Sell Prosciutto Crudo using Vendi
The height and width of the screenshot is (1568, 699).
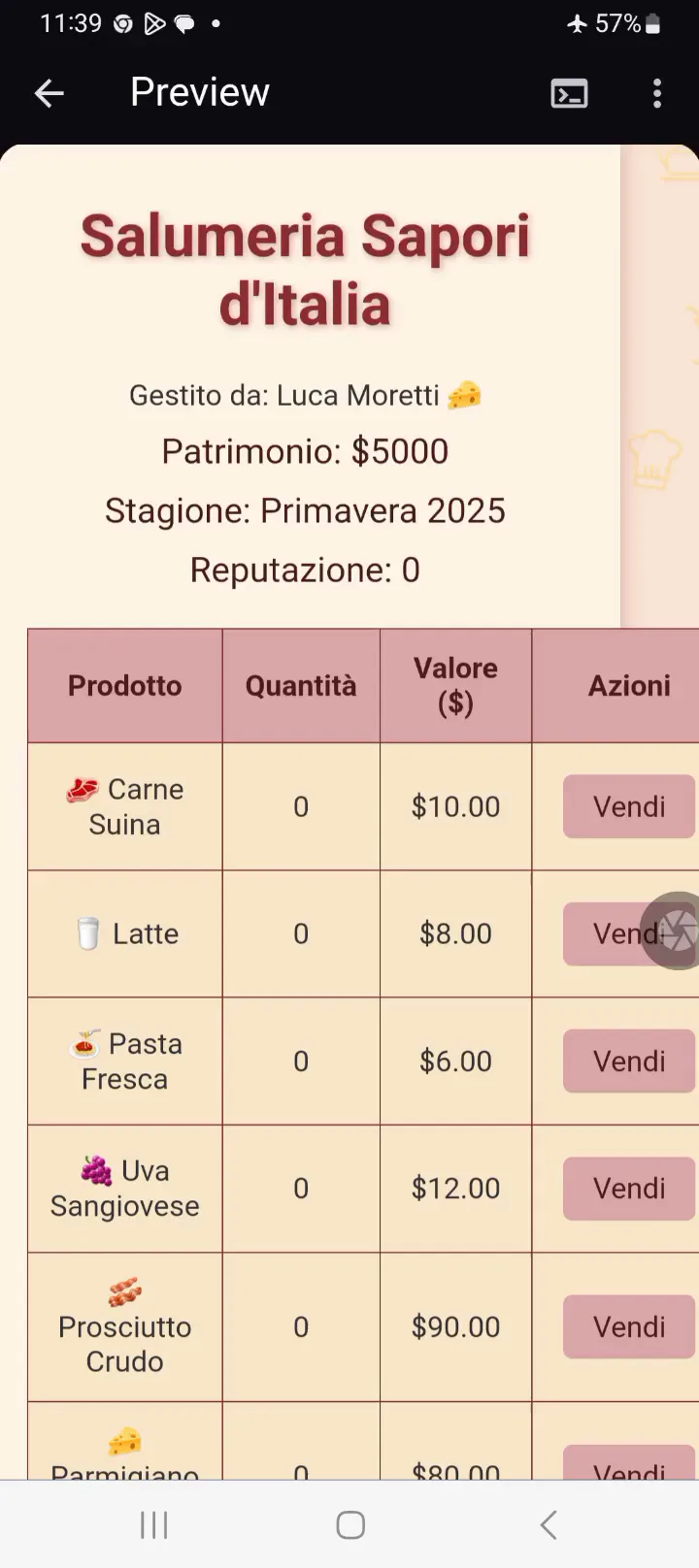coord(628,1326)
